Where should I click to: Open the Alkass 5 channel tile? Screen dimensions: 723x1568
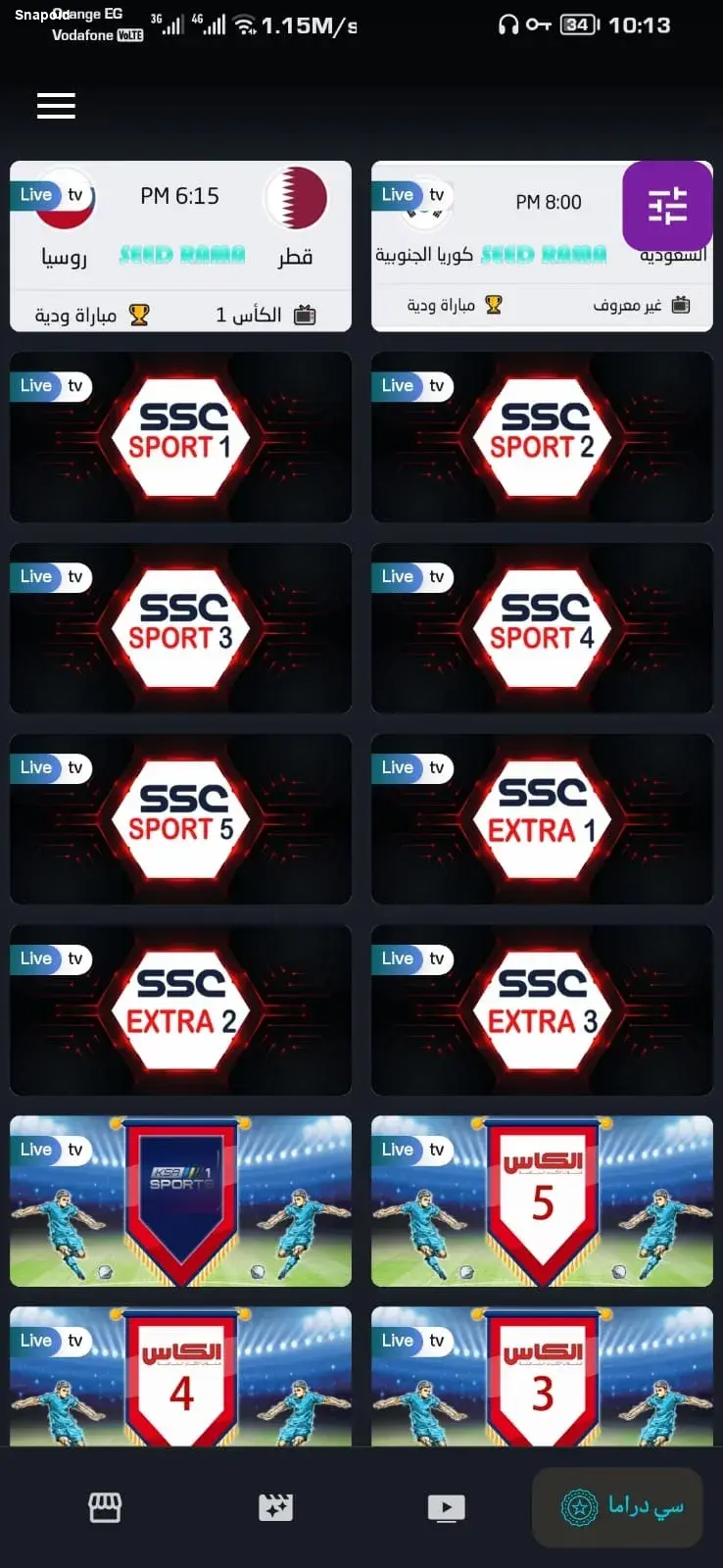542,1200
